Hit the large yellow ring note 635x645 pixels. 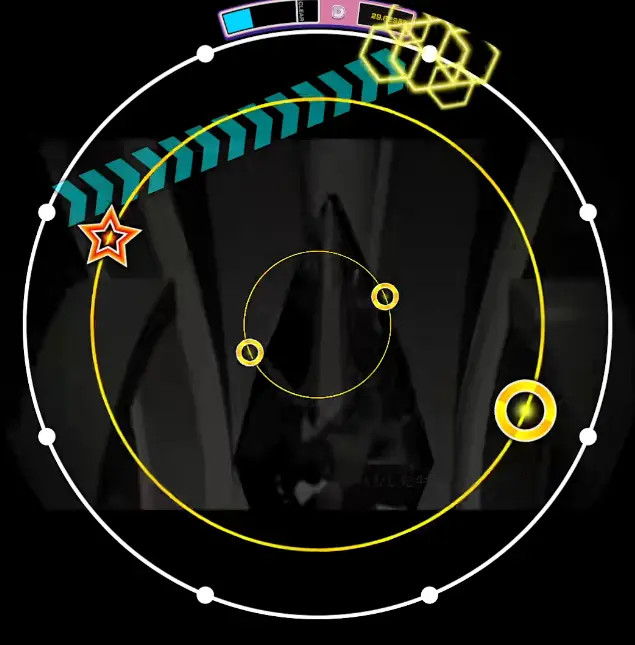pyautogui.click(x=525, y=410)
